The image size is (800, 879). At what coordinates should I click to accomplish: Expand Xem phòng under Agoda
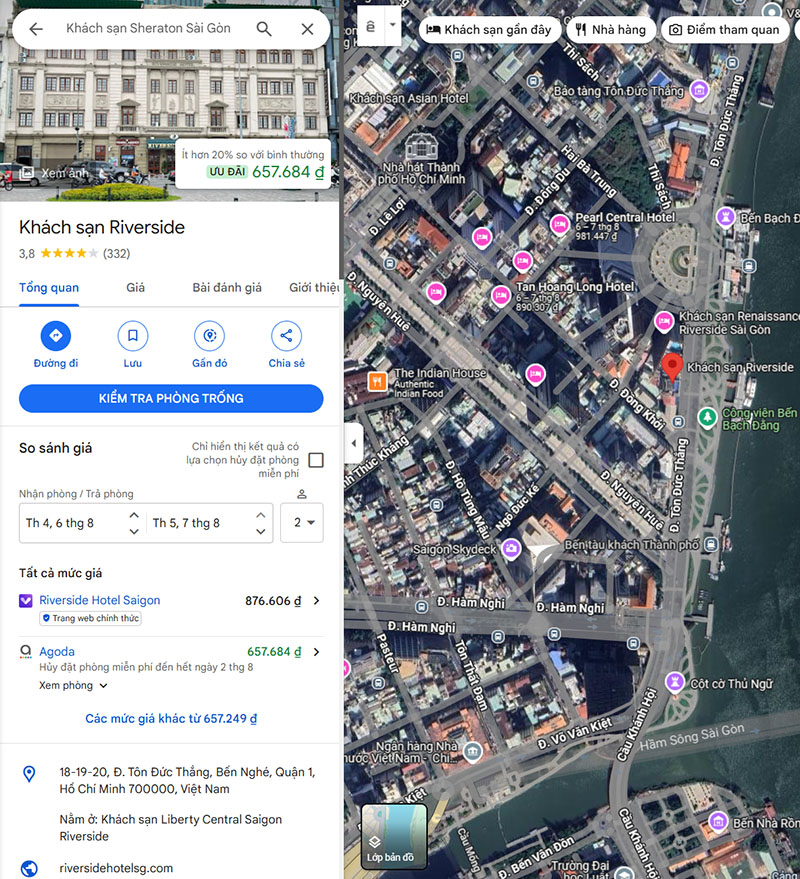pos(73,686)
